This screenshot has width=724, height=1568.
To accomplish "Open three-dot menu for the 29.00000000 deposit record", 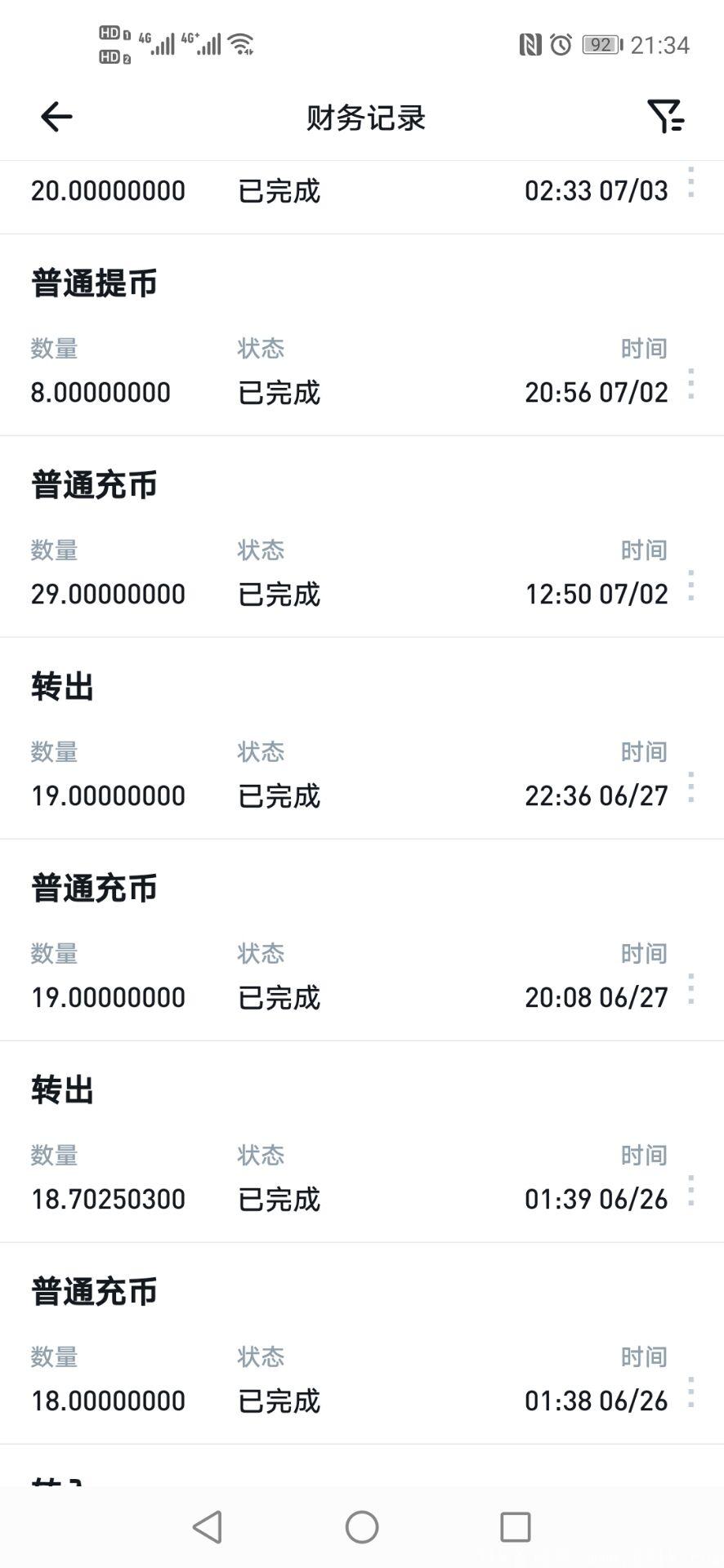I will click(690, 584).
